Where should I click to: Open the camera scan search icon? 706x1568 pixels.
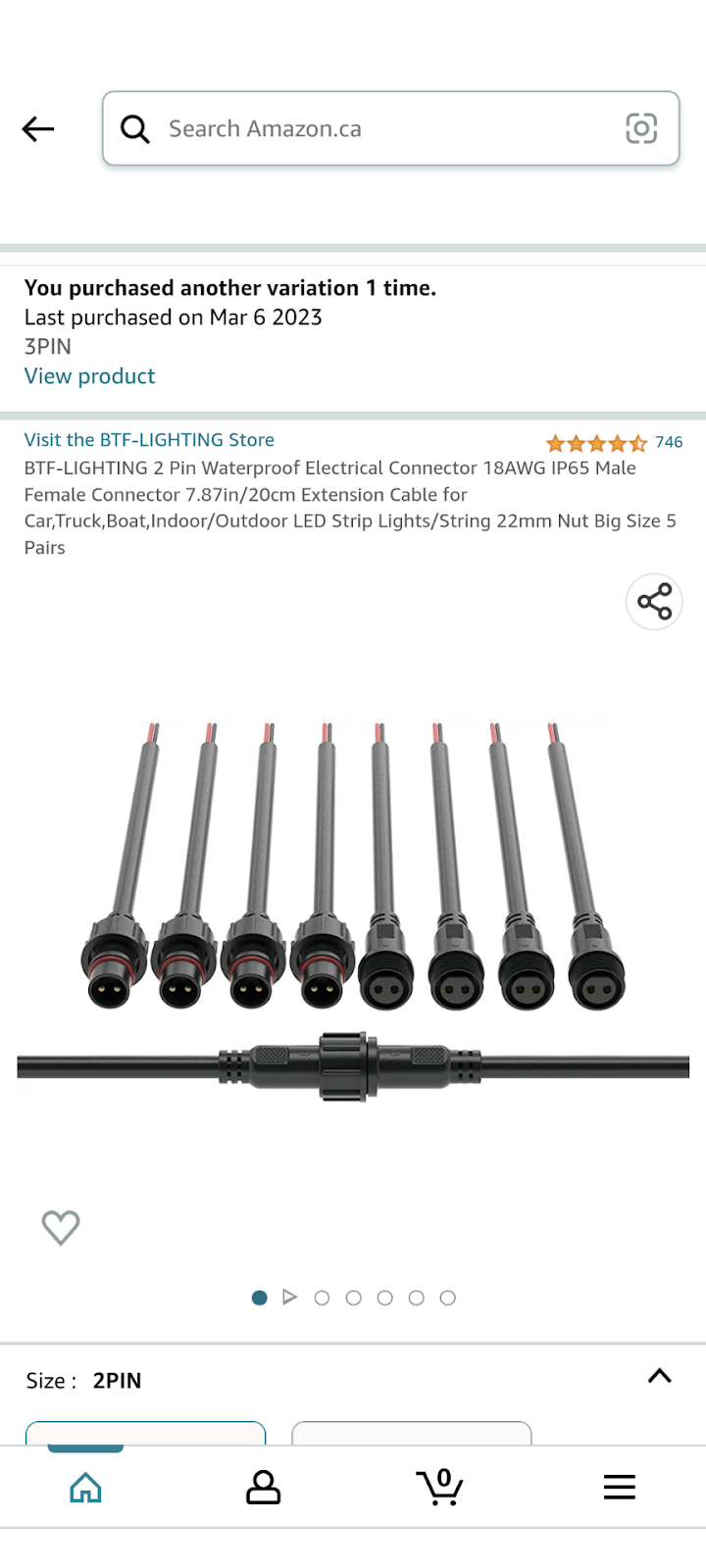(641, 128)
